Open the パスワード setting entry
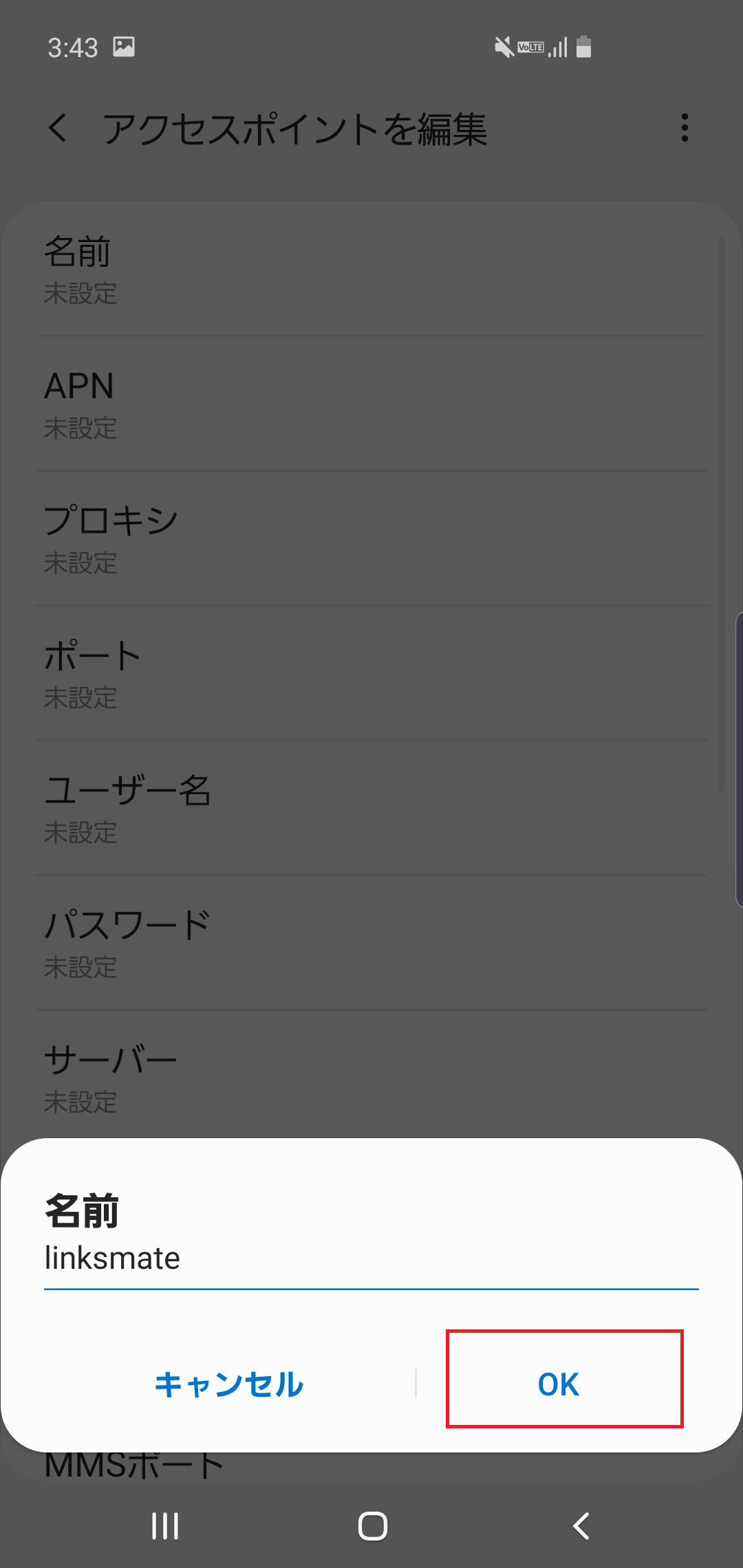Viewport: 743px width, 1568px height. [371, 945]
